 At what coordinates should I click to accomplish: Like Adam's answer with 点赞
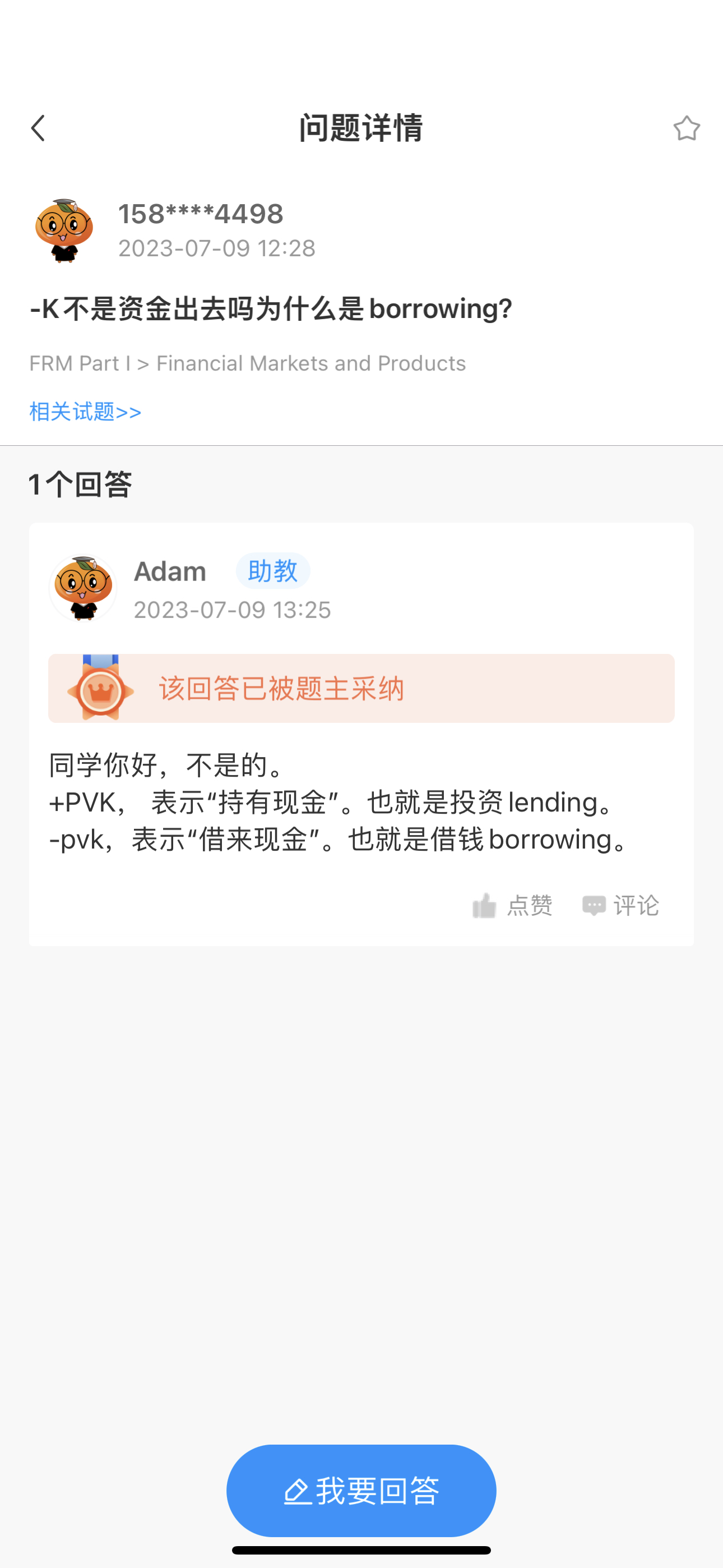512,906
